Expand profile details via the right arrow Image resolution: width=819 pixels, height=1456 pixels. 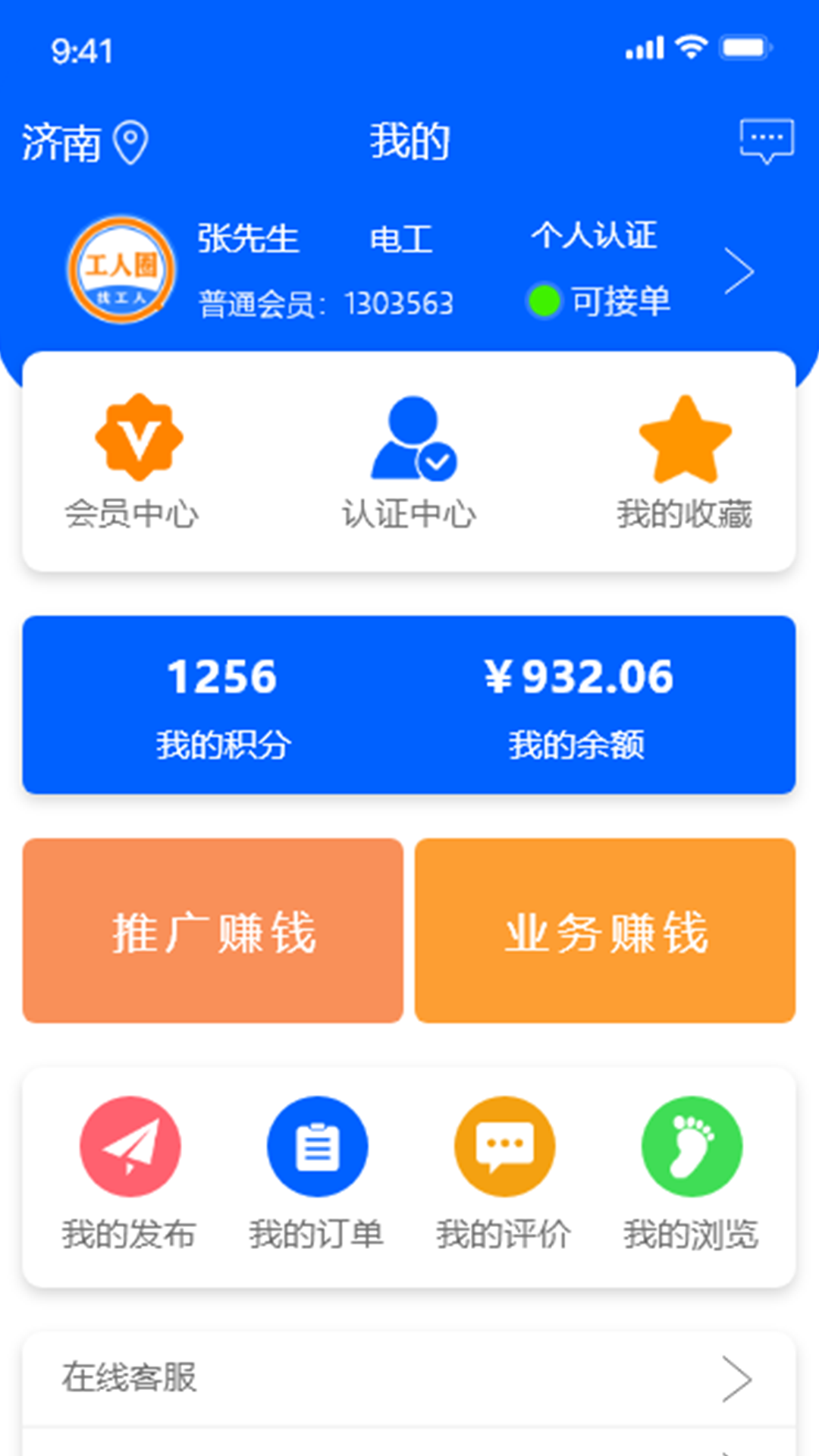point(739,270)
